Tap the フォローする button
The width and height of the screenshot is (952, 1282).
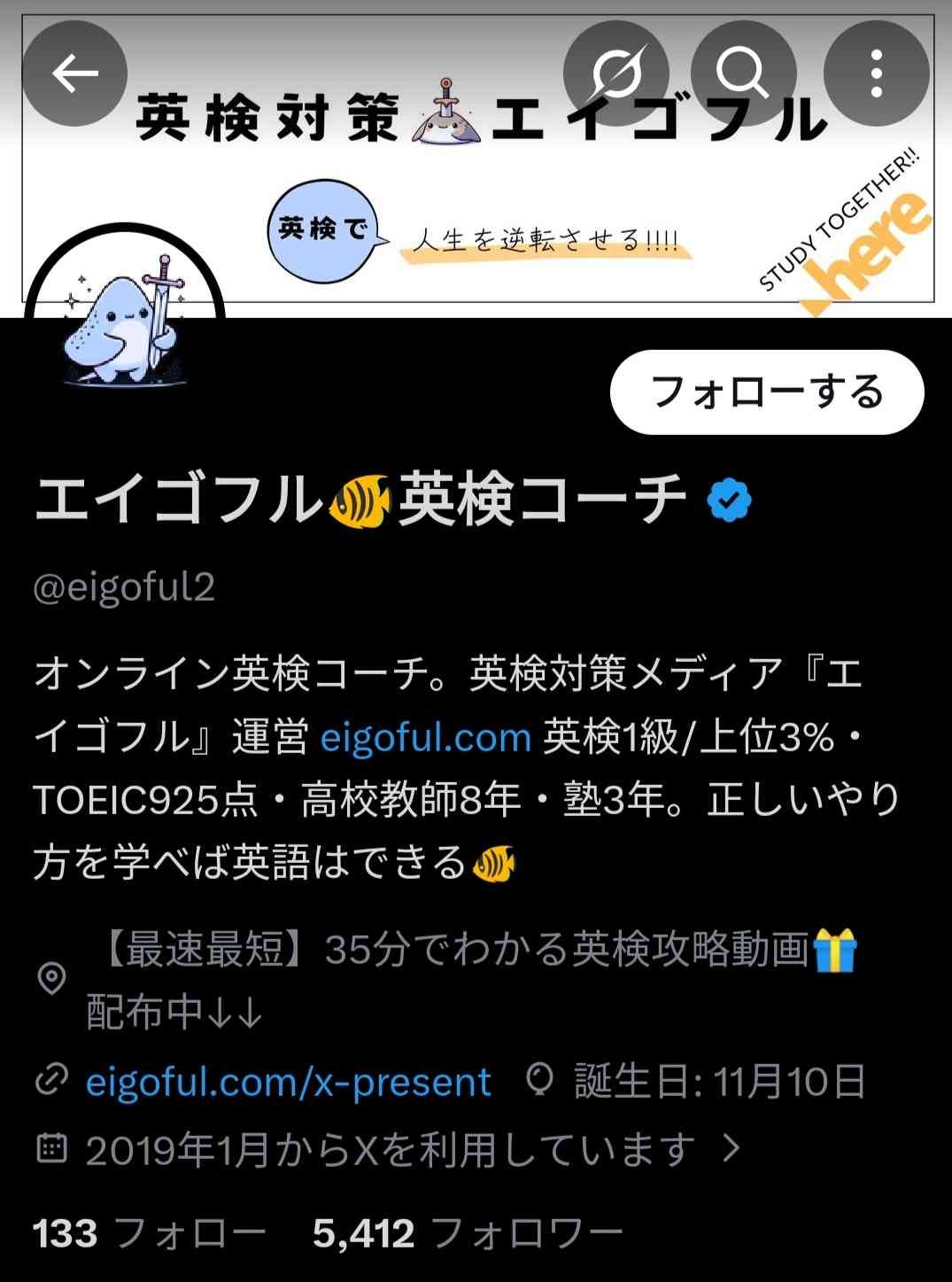click(767, 392)
